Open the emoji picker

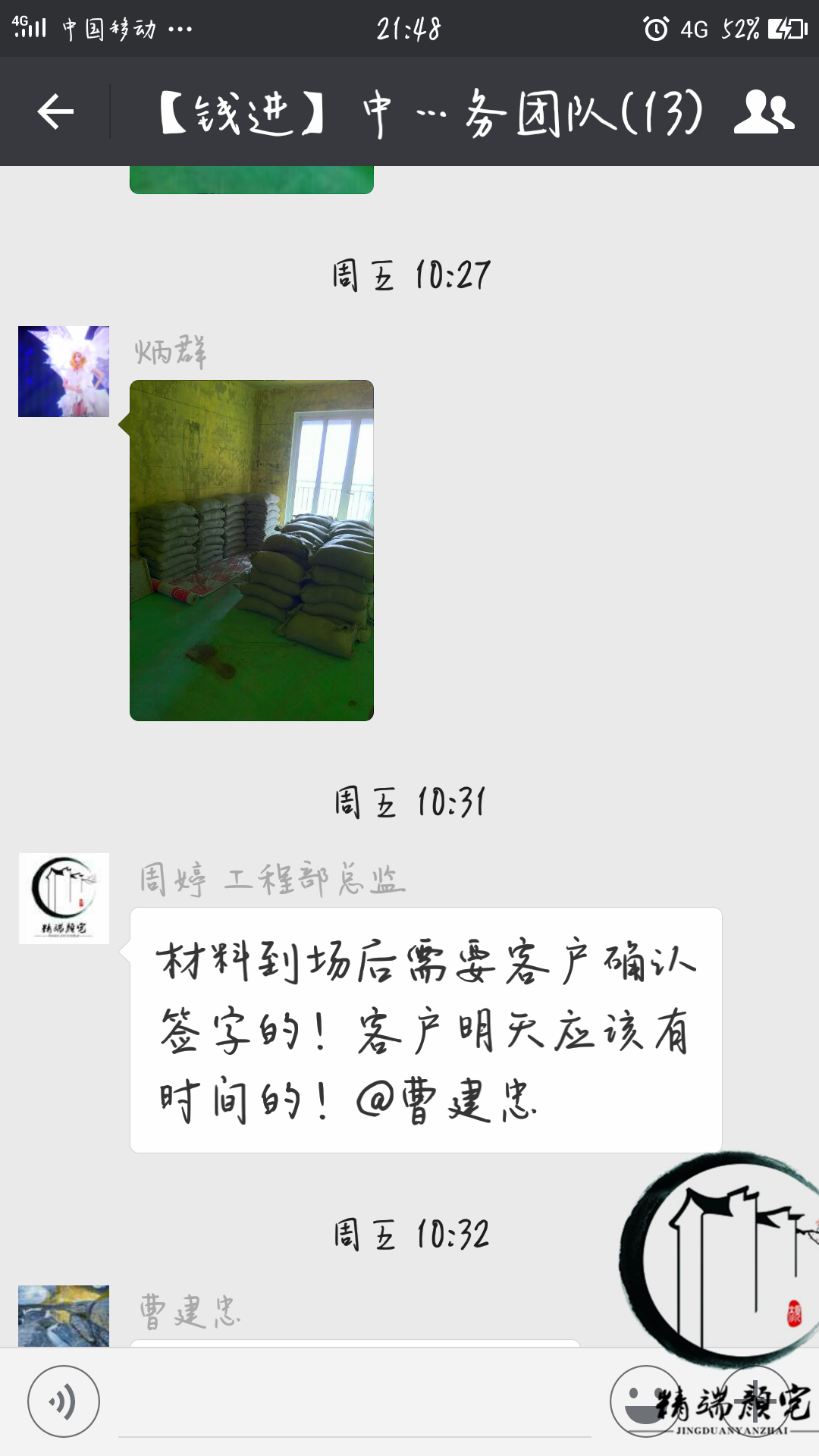(x=645, y=1401)
